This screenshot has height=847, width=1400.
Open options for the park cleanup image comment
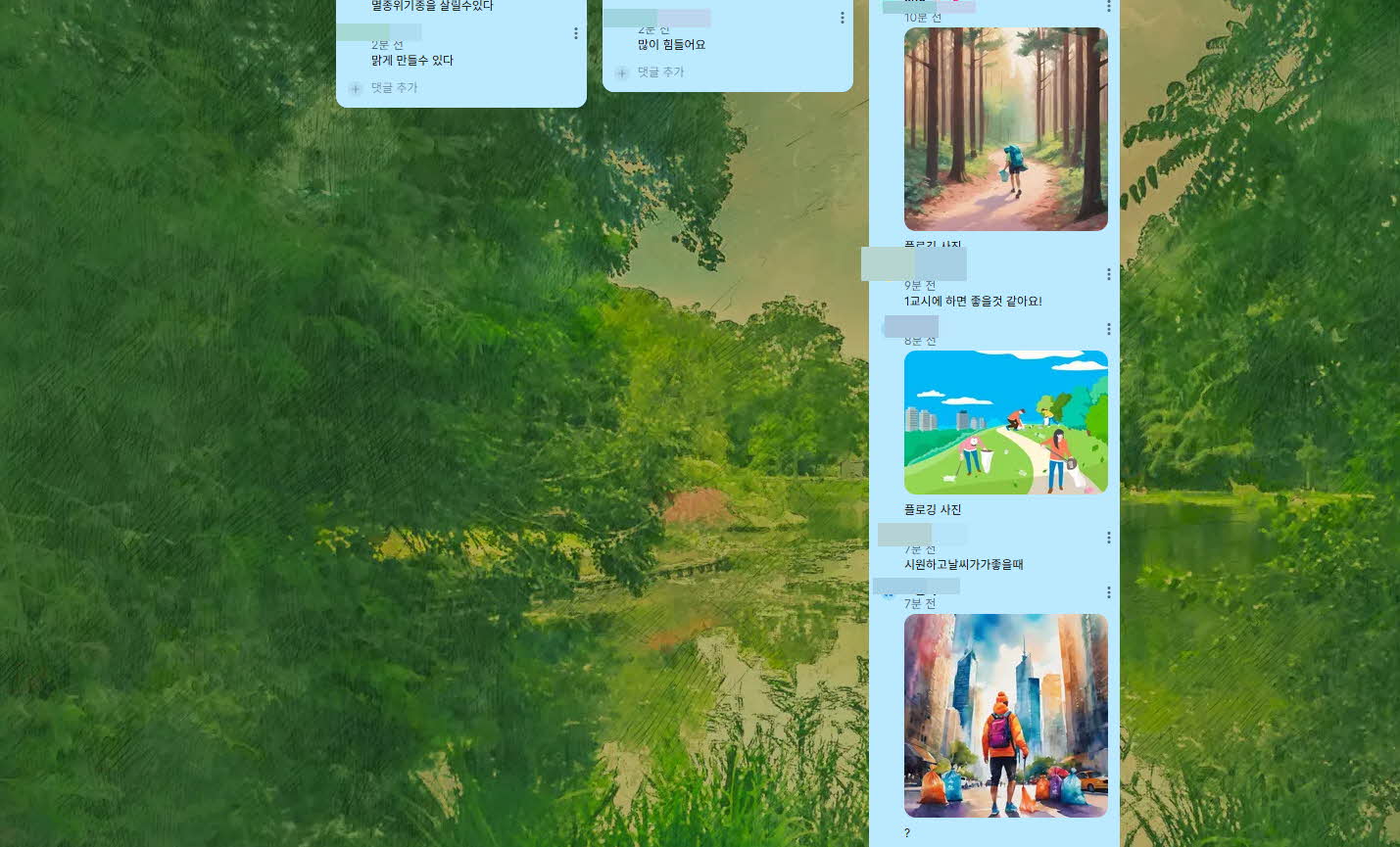(1108, 329)
